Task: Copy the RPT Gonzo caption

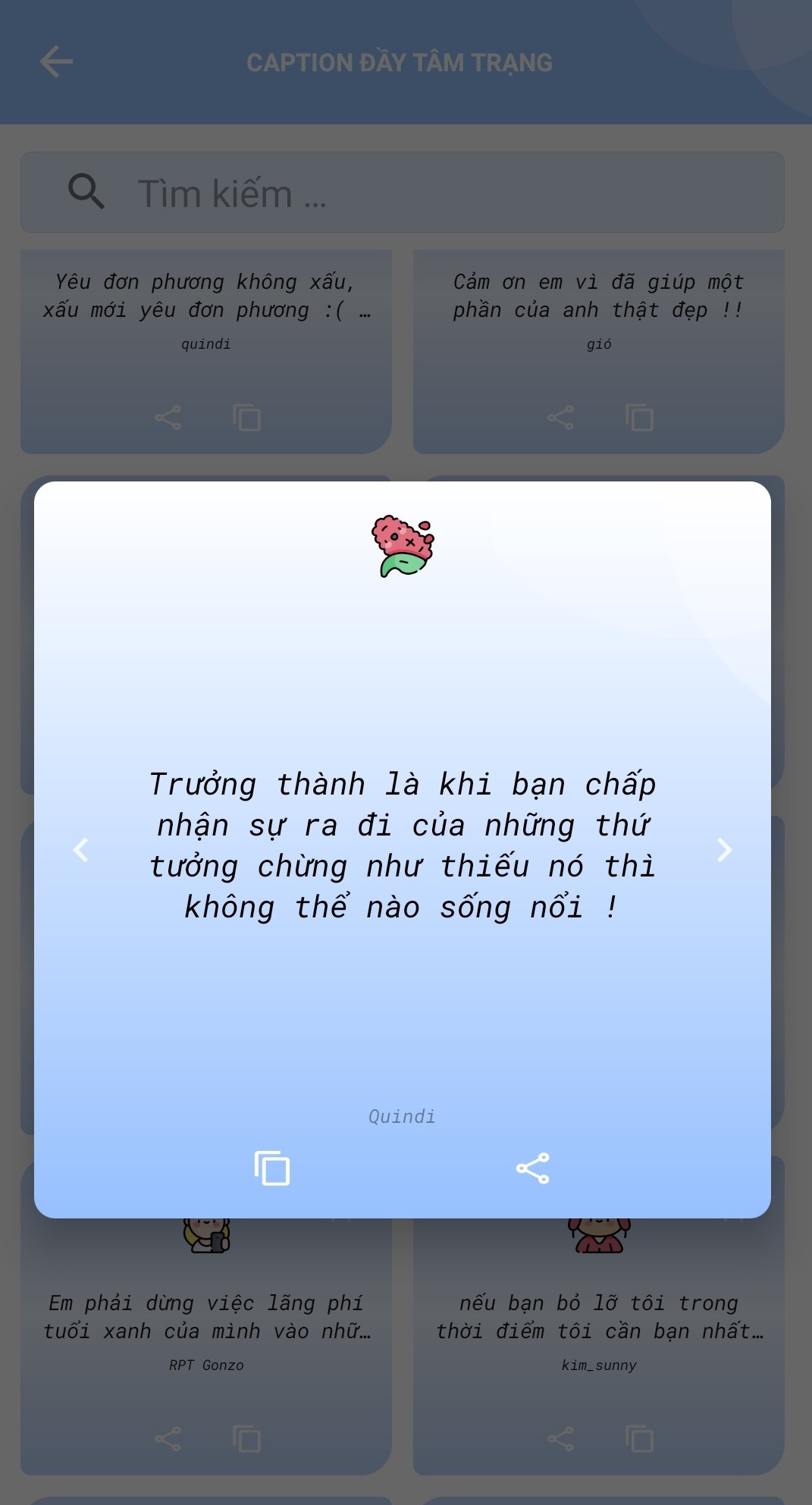Action: click(246, 1439)
